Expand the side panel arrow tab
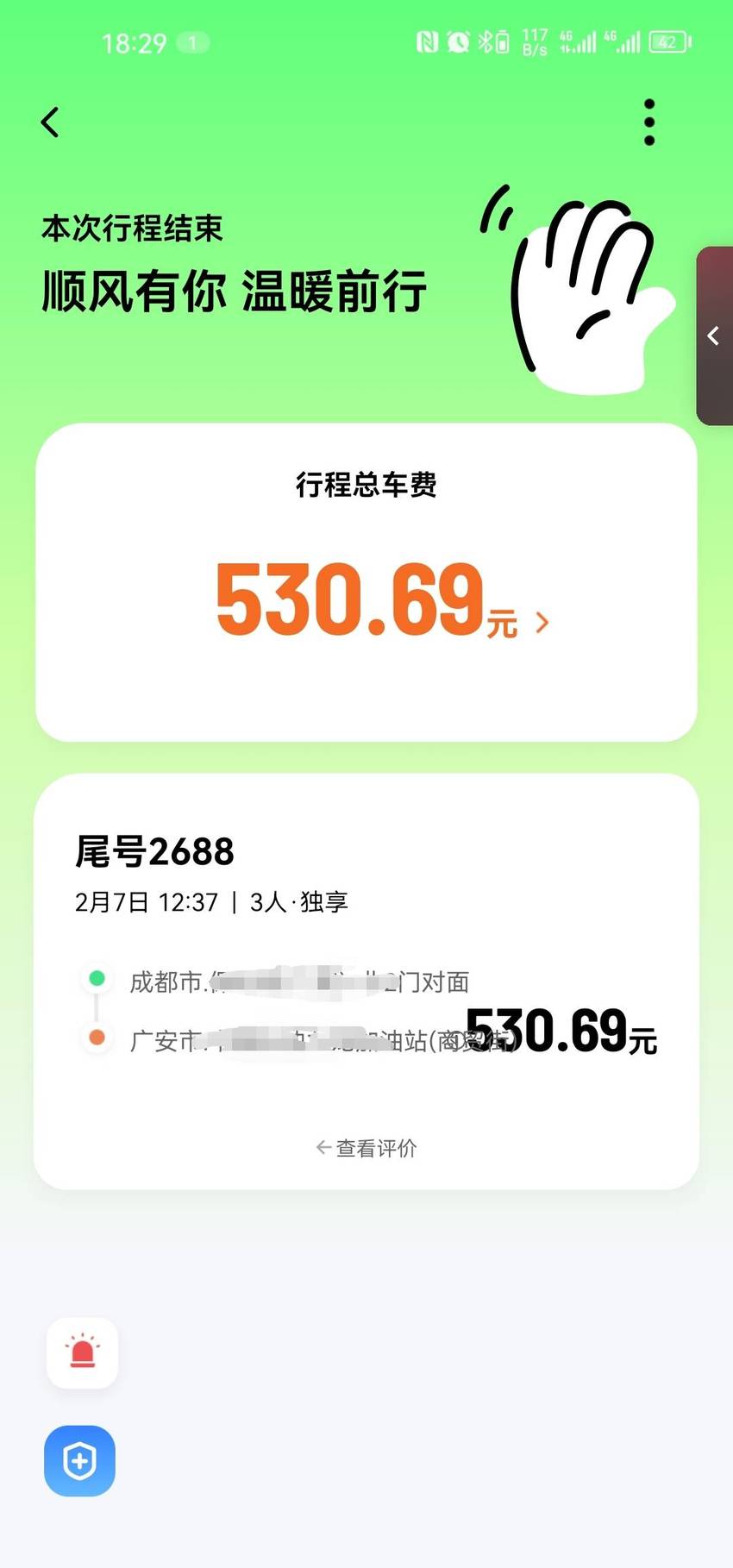The width and height of the screenshot is (733, 1568). click(714, 336)
